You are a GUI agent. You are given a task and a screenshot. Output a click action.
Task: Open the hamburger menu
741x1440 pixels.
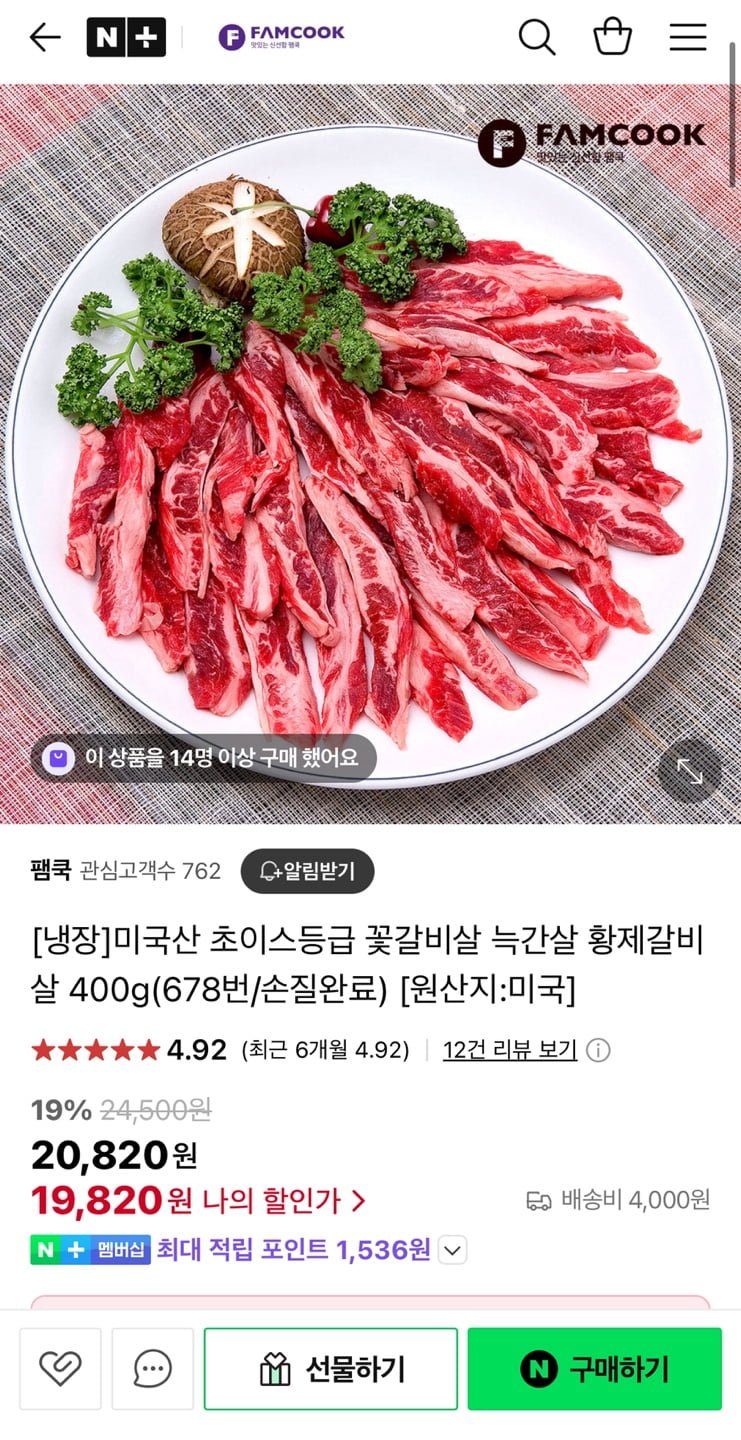coord(688,38)
